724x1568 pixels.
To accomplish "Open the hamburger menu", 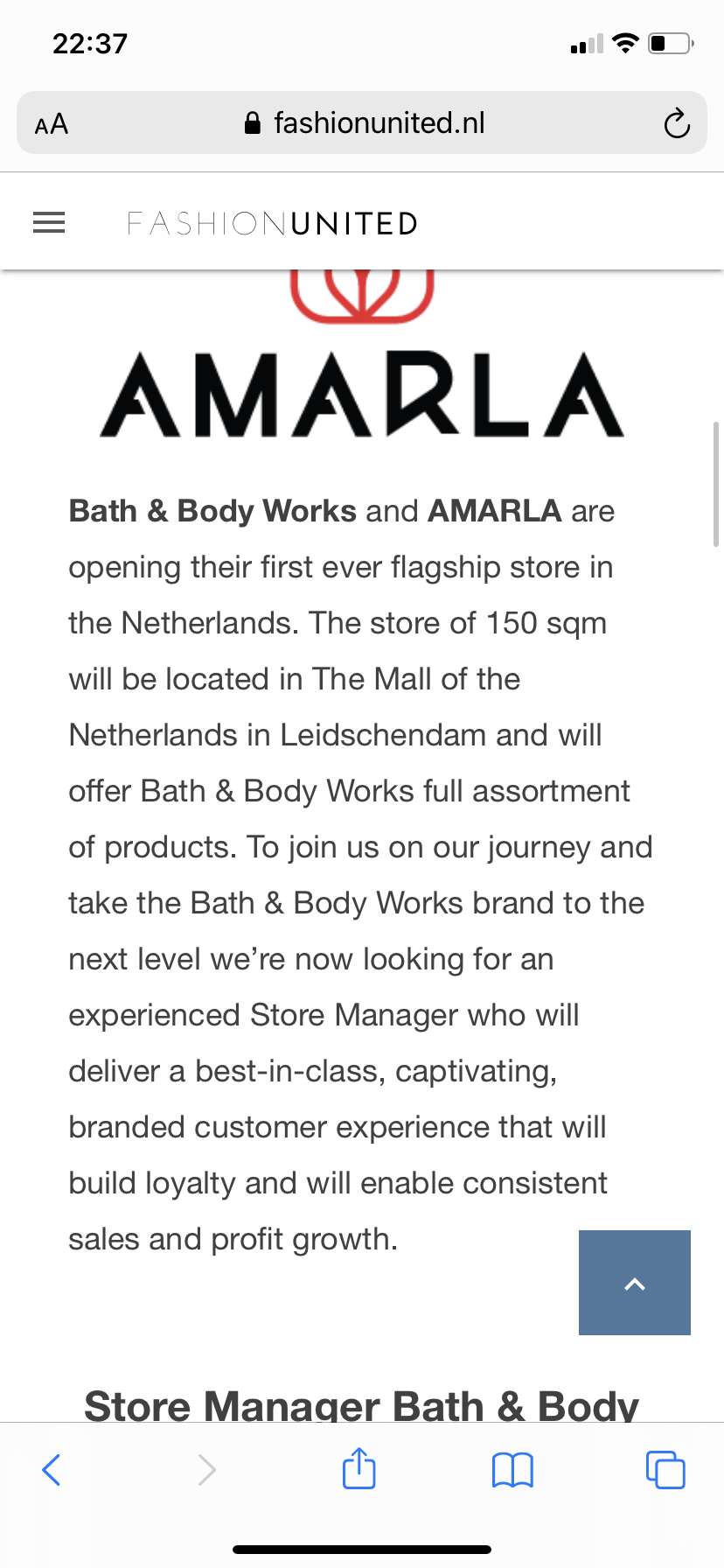I will click(49, 223).
